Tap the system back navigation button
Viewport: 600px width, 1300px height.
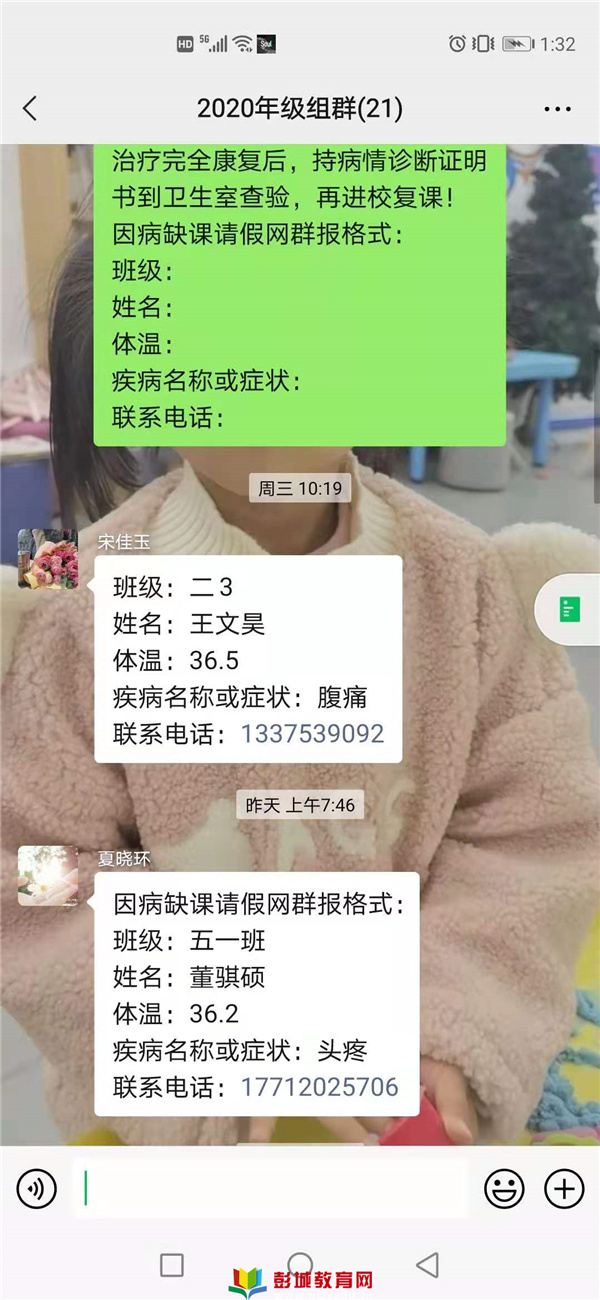pos(428,1264)
